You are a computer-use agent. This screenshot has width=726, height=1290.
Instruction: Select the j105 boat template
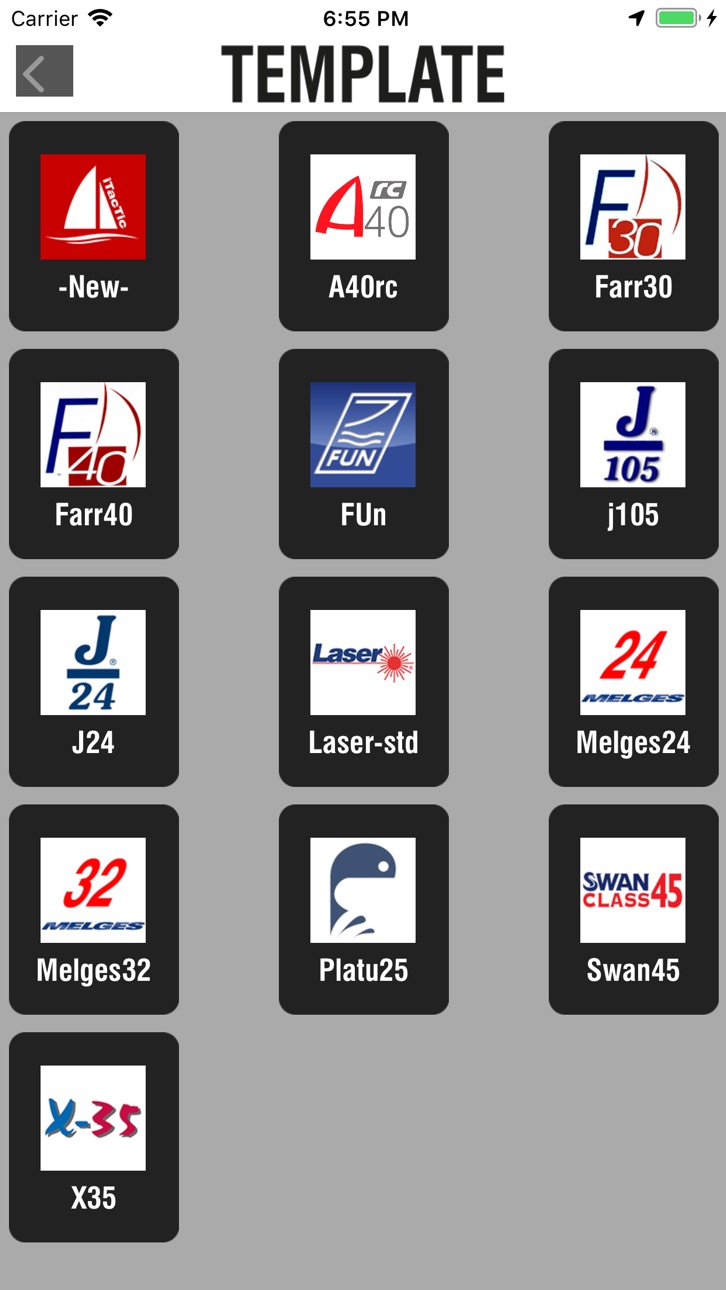(634, 454)
